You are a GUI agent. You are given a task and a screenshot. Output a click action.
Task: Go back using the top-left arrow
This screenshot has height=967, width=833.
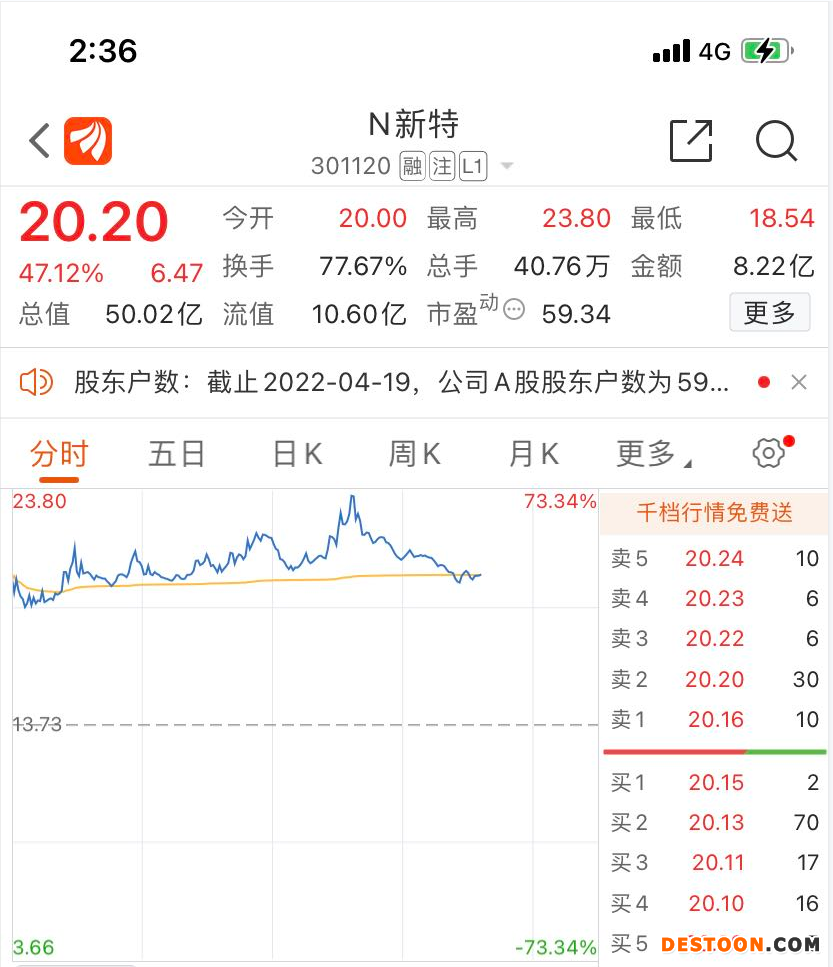[x=40, y=141]
